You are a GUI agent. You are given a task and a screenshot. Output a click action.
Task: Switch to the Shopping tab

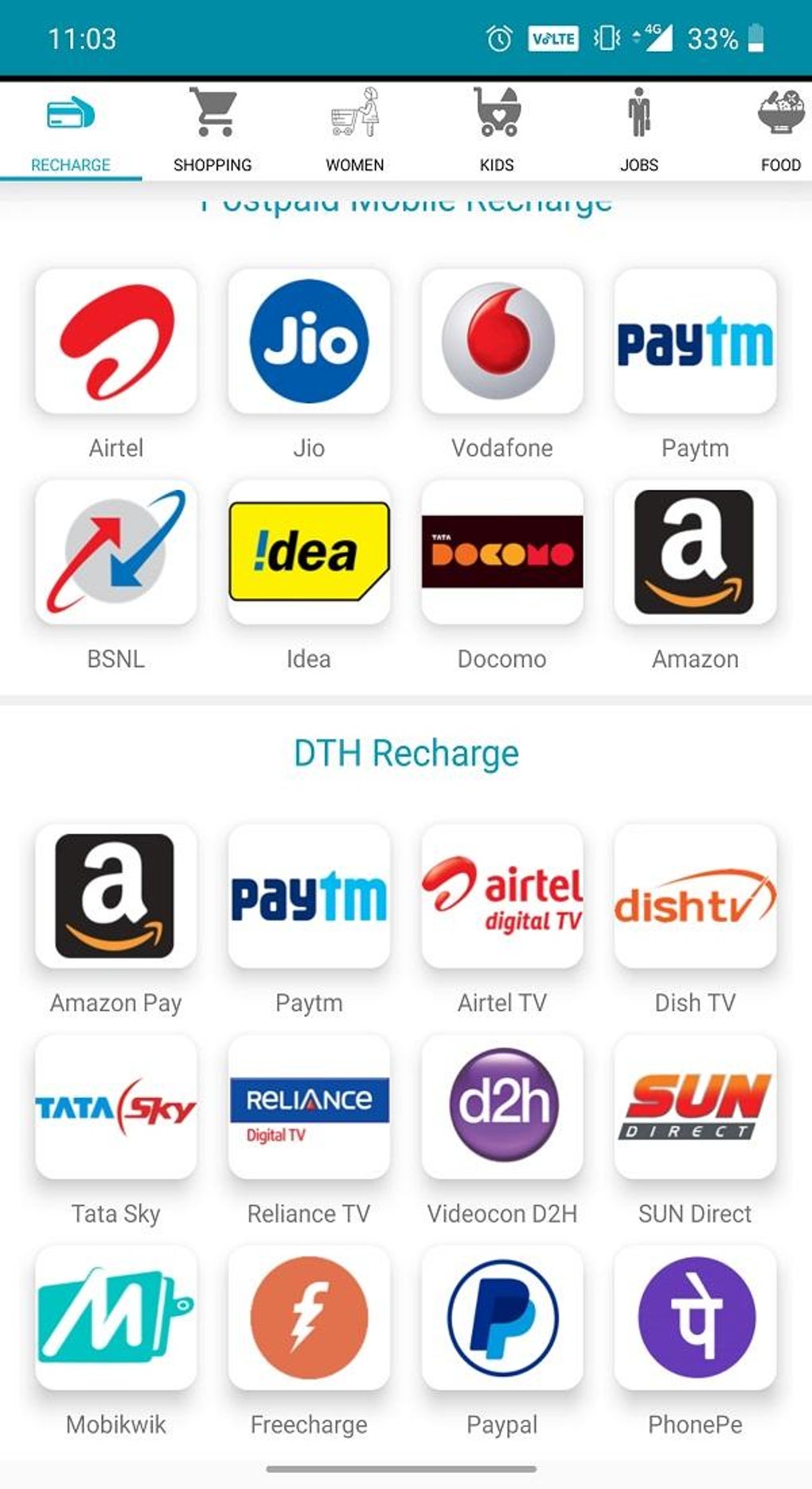click(x=213, y=131)
